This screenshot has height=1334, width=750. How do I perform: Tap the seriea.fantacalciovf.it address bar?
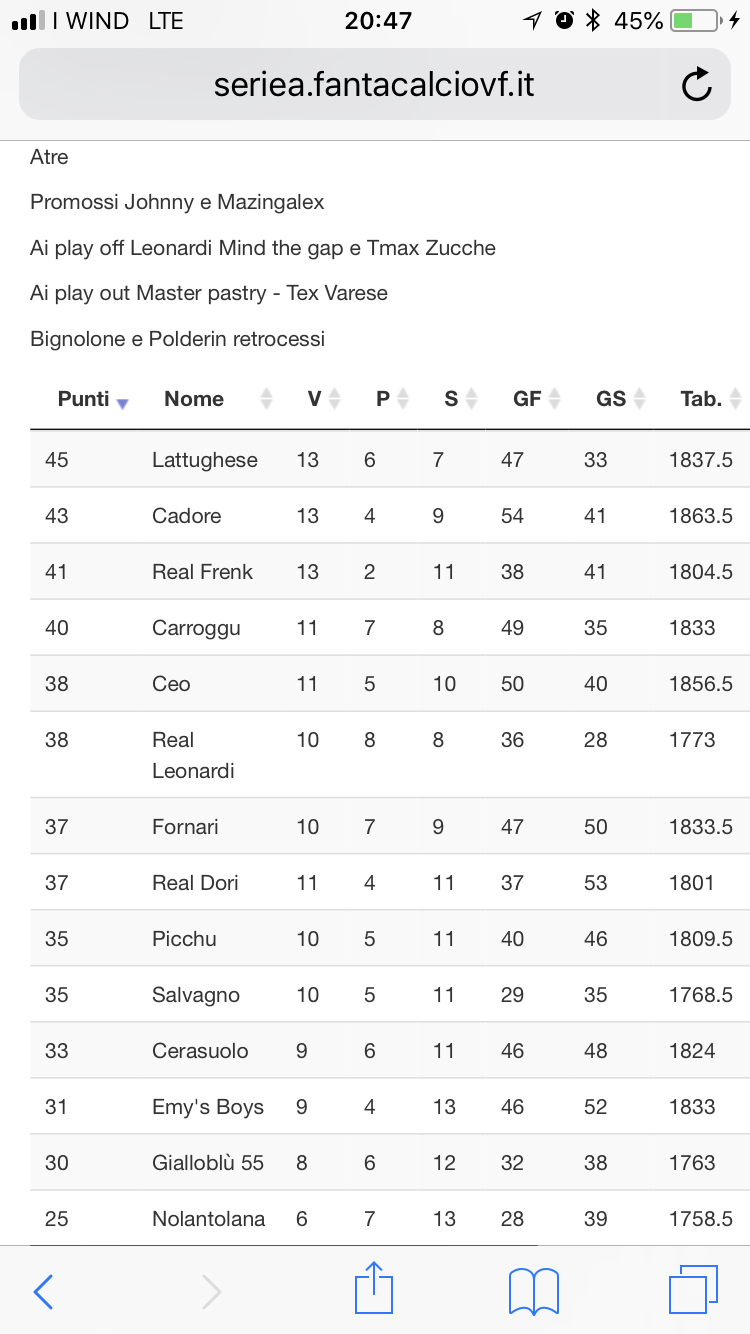[375, 85]
